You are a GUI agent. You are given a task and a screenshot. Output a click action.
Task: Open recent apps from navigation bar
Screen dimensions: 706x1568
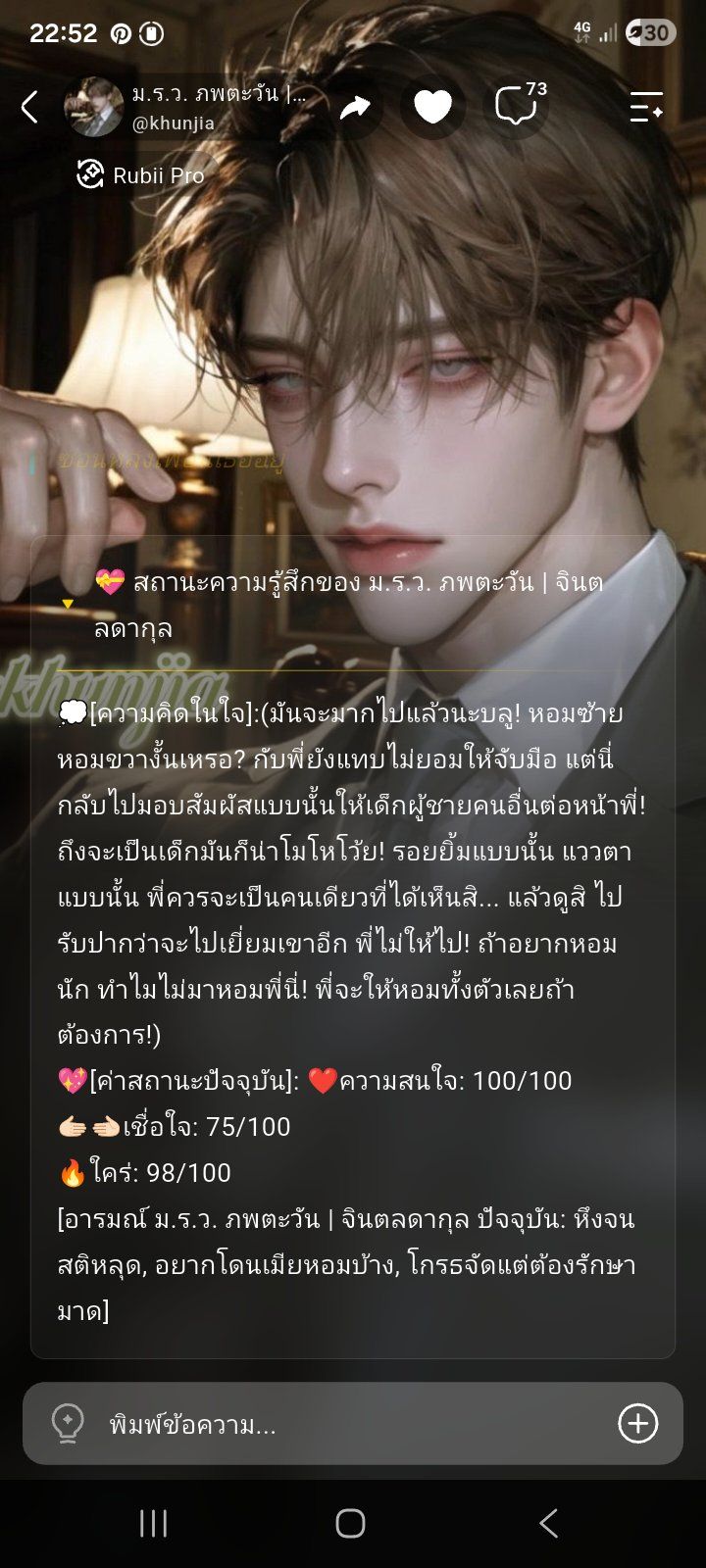point(154,1523)
